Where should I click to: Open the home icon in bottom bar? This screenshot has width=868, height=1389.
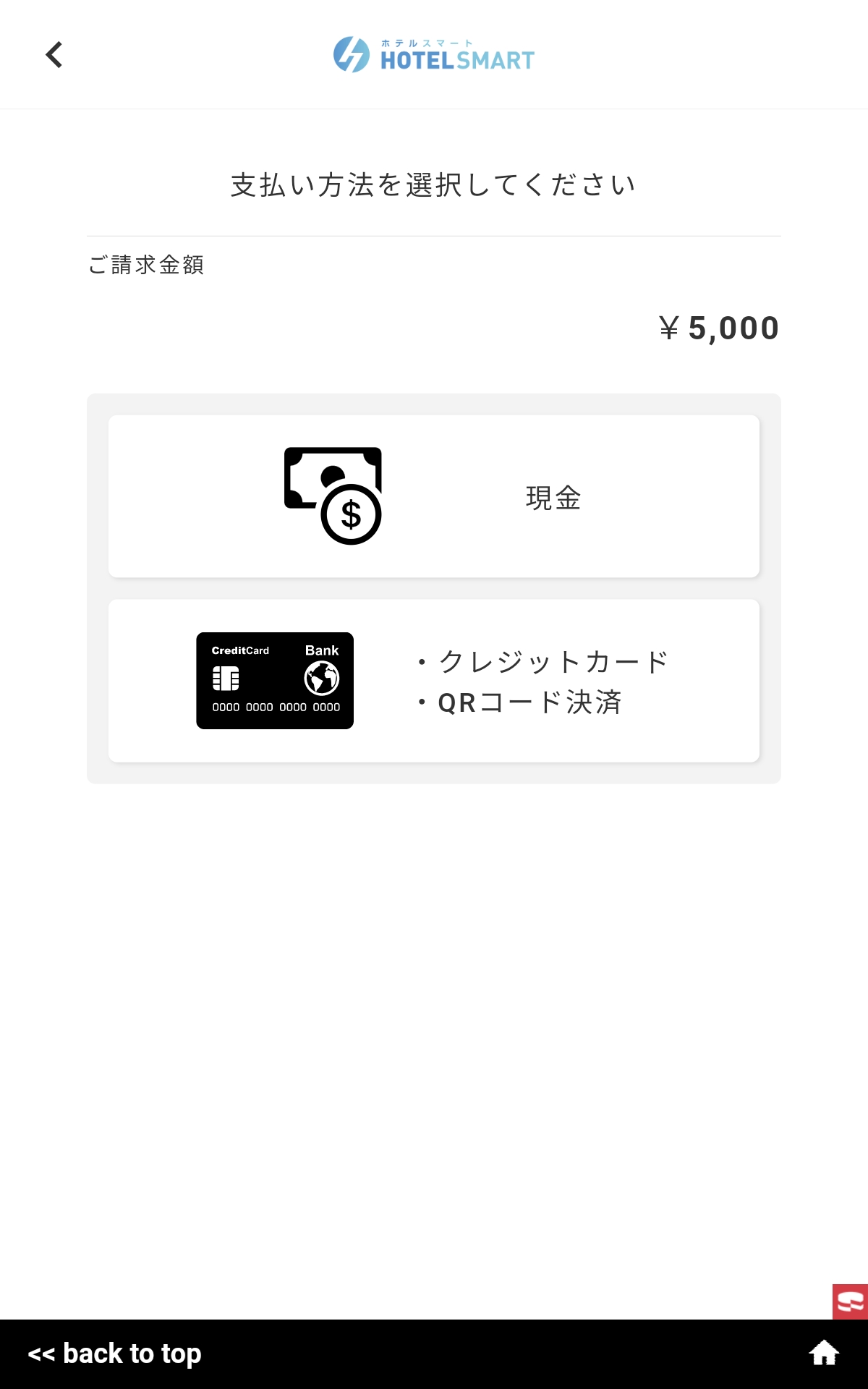tap(824, 1353)
